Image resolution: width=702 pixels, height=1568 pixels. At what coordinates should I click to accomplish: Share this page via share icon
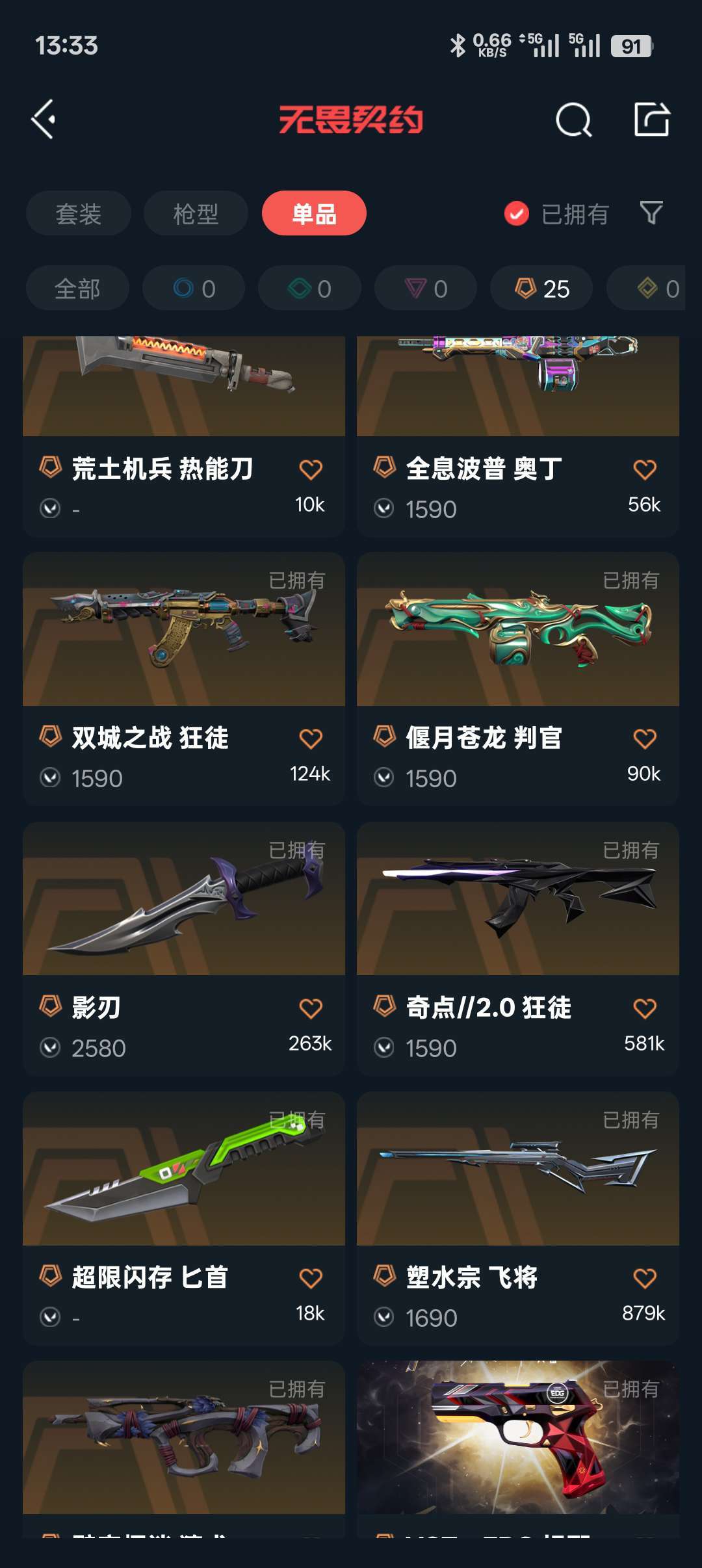click(x=651, y=120)
